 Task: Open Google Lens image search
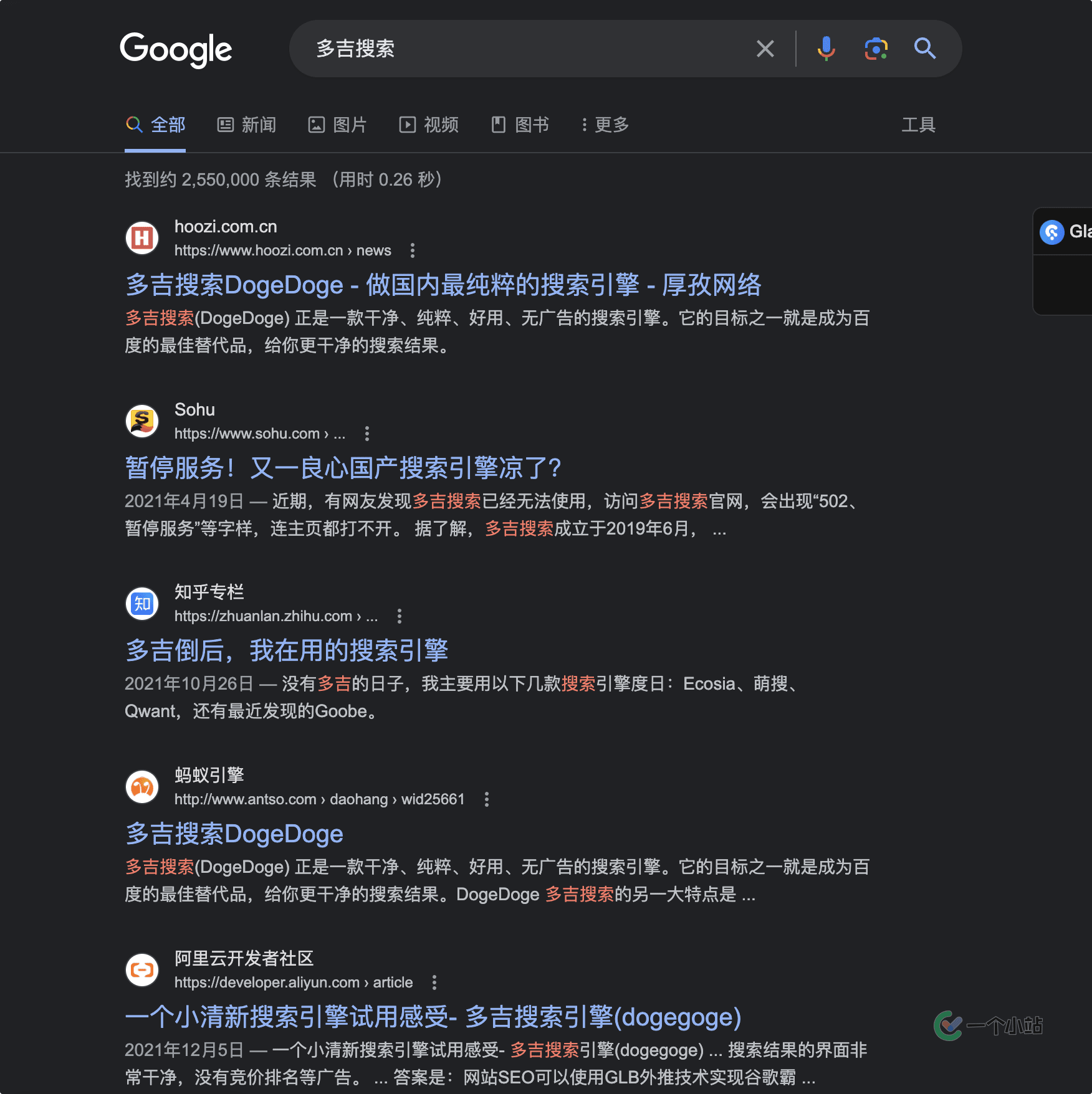pos(876,49)
